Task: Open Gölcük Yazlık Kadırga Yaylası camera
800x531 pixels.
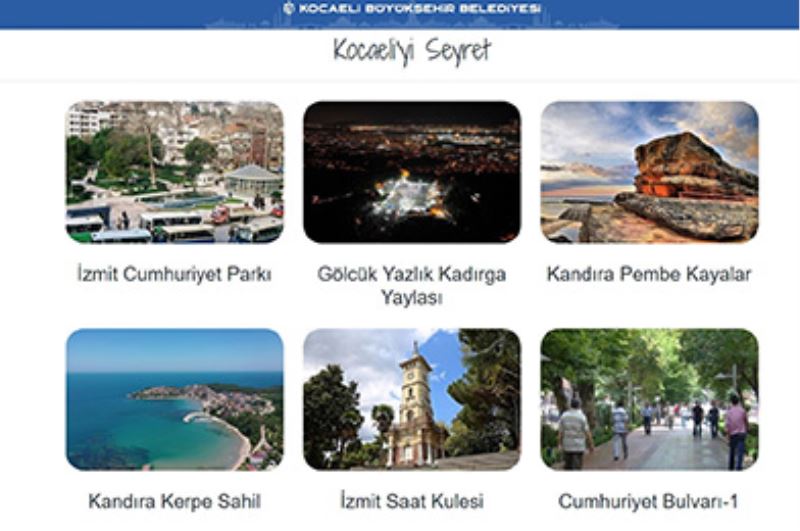Action: tap(411, 172)
